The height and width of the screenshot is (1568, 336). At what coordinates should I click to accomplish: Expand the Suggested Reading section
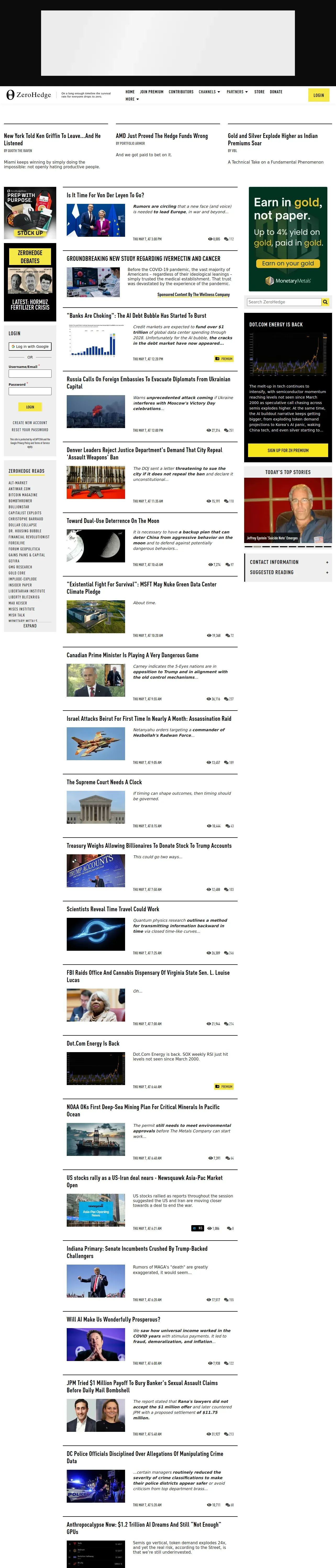(288, 573)
